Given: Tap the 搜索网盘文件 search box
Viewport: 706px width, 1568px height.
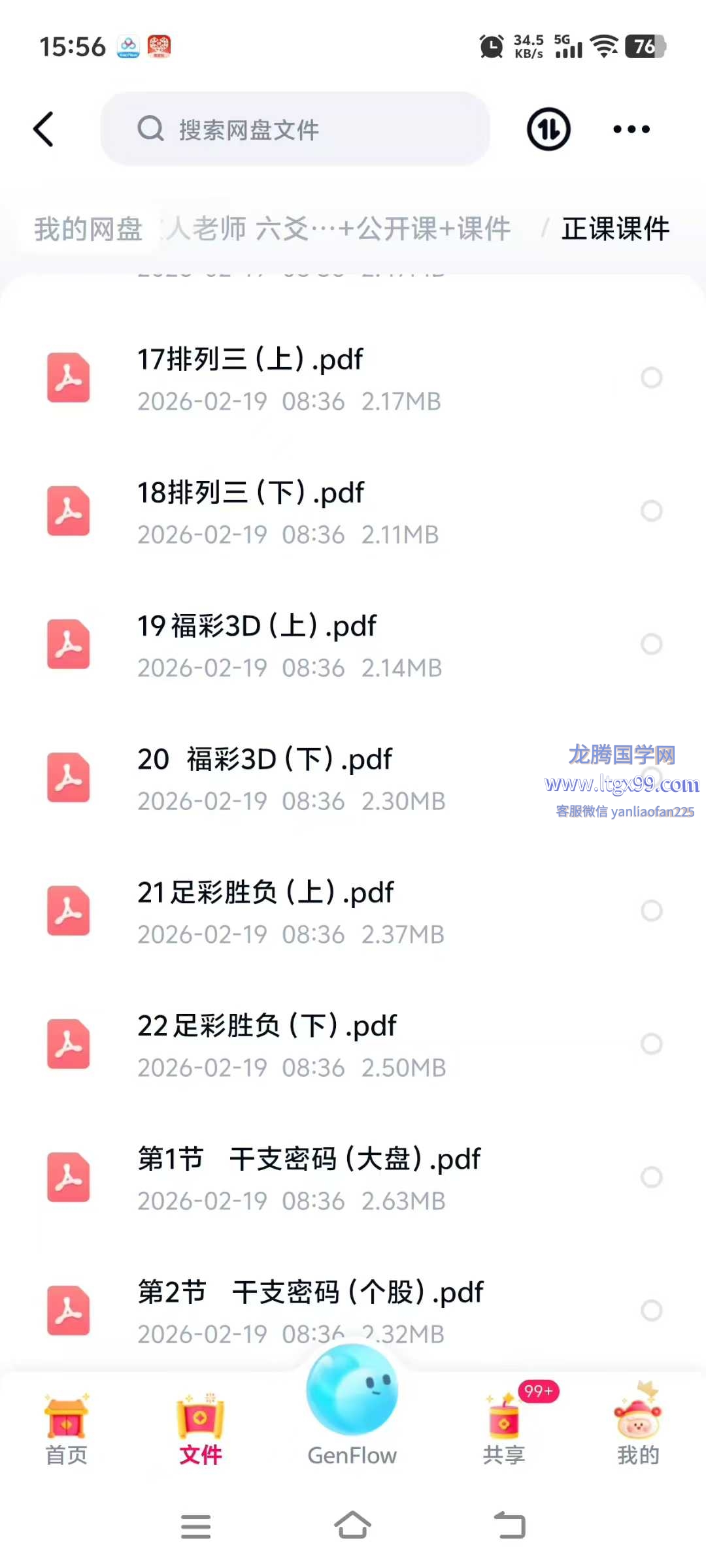Looking at the screenshot, I should pyautogui.click(x=295, y=129).
